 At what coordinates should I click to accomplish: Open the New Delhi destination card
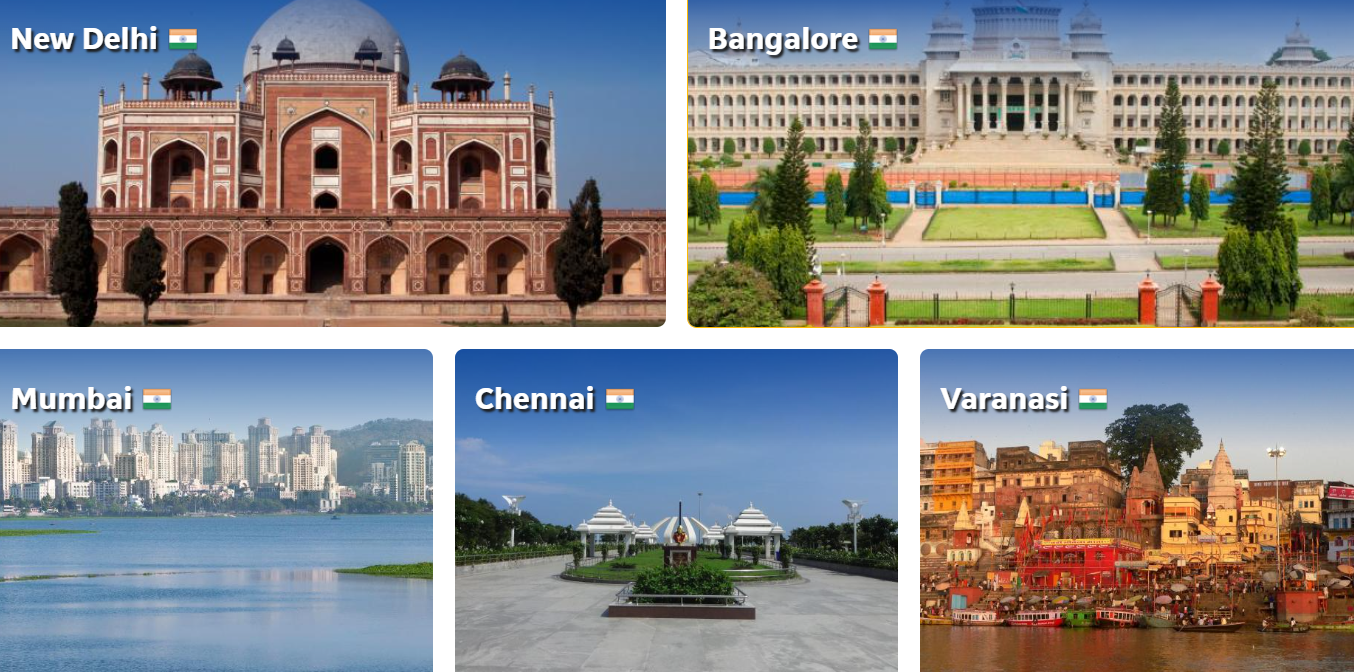click(x=332, y=163)
